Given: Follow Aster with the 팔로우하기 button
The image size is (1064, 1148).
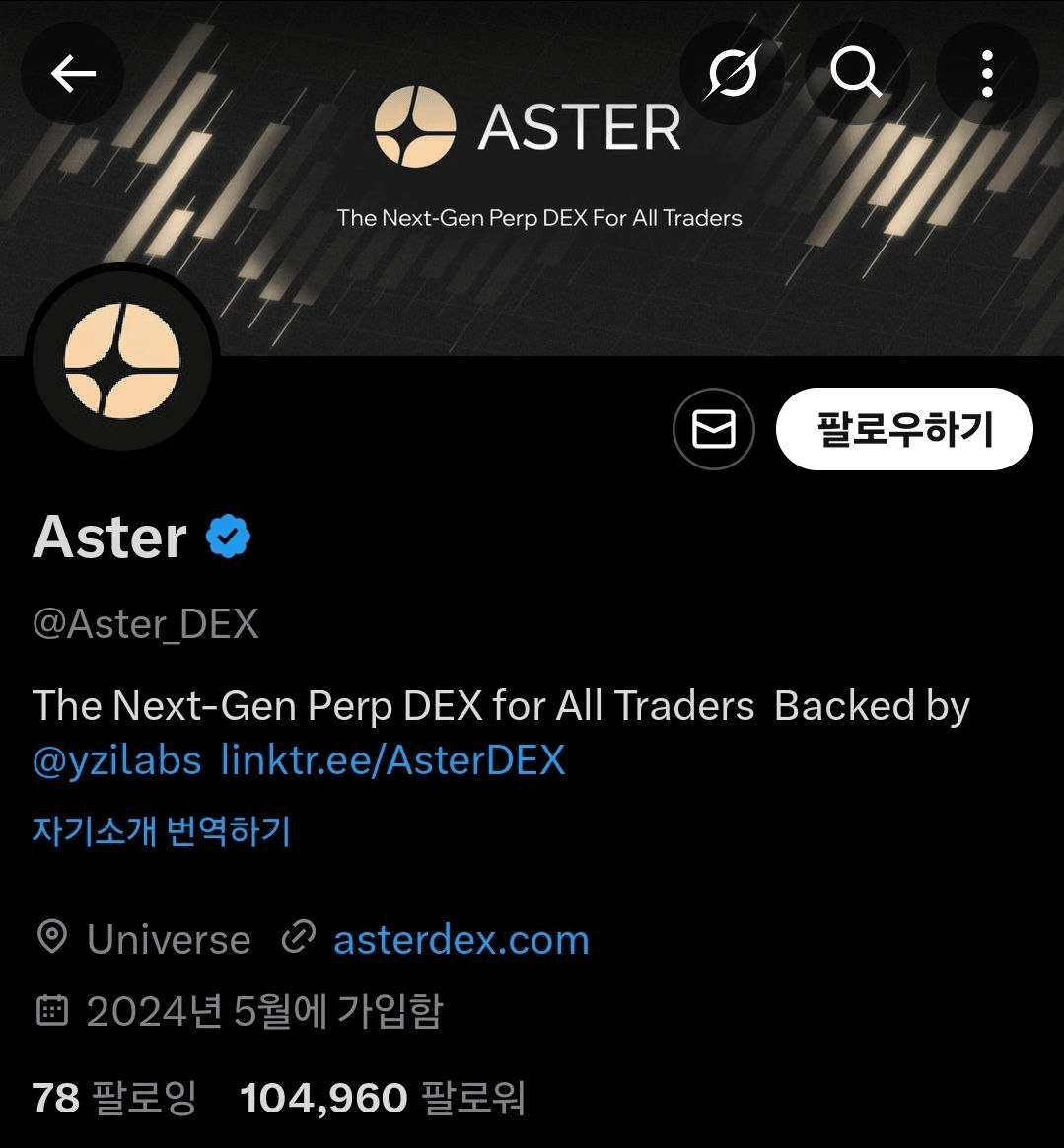Looking at the screenshot, I should coord(904,430).
